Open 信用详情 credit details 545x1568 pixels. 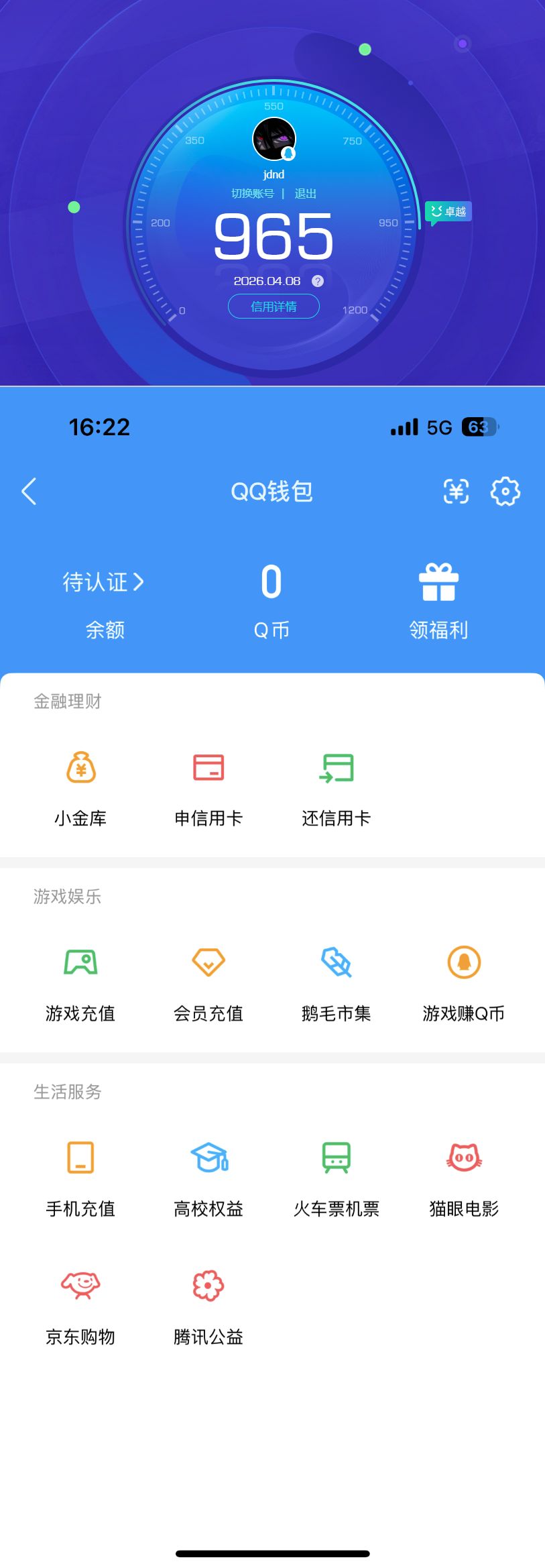click(274, 306)
